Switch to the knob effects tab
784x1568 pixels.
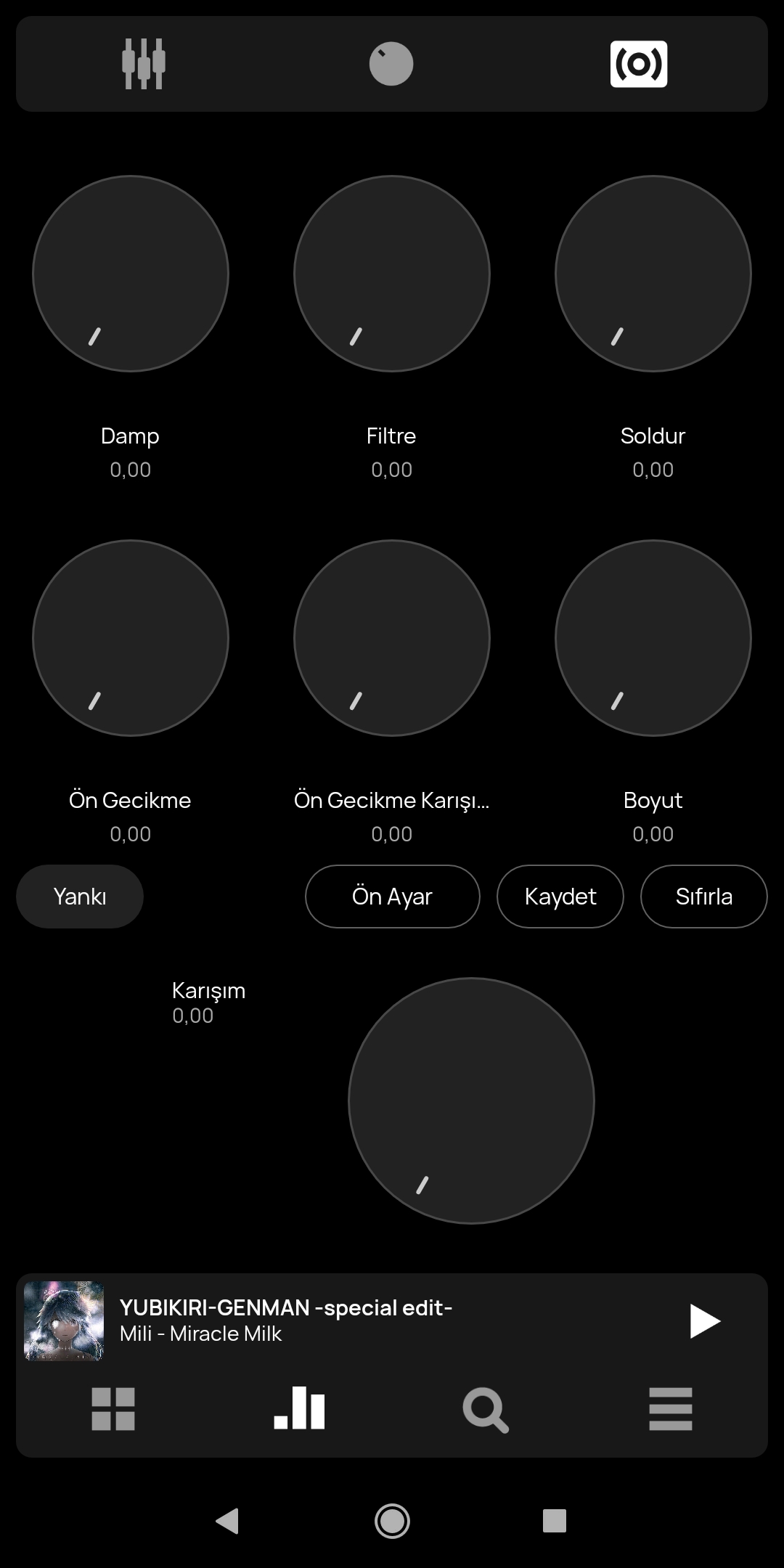(x=391, y=64)
